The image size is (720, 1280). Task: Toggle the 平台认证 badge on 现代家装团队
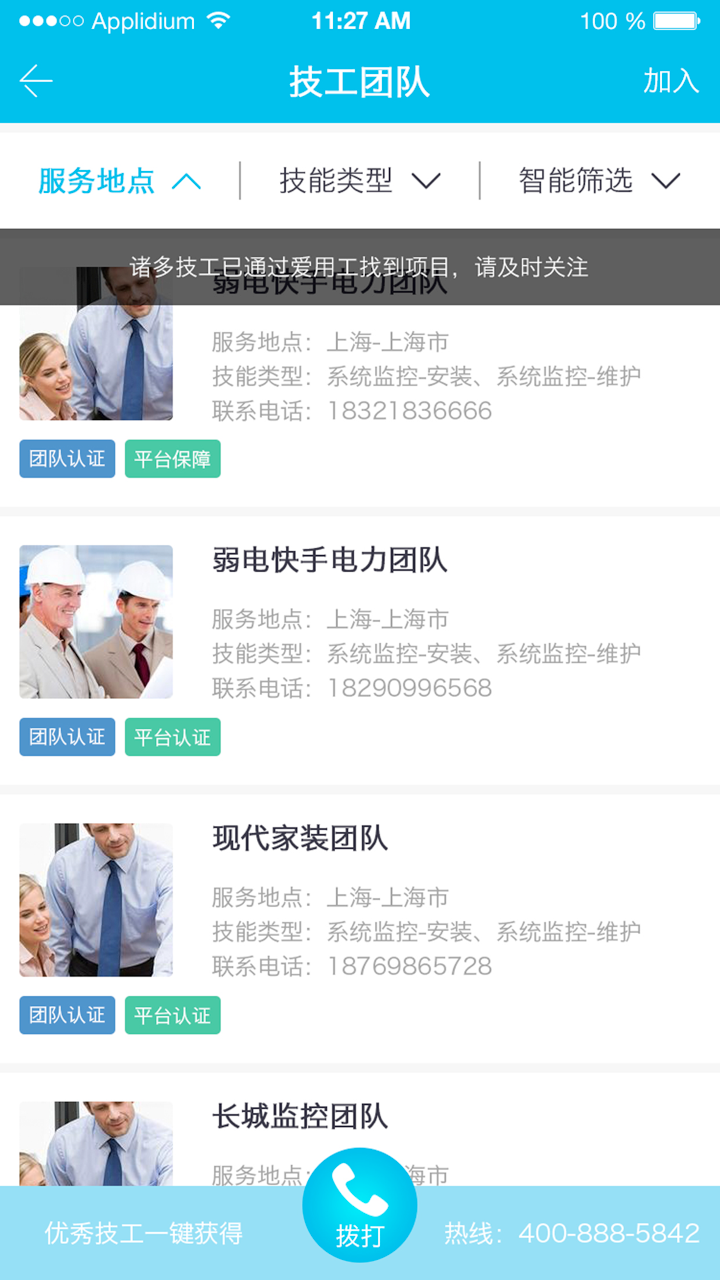click(172, 1015)
